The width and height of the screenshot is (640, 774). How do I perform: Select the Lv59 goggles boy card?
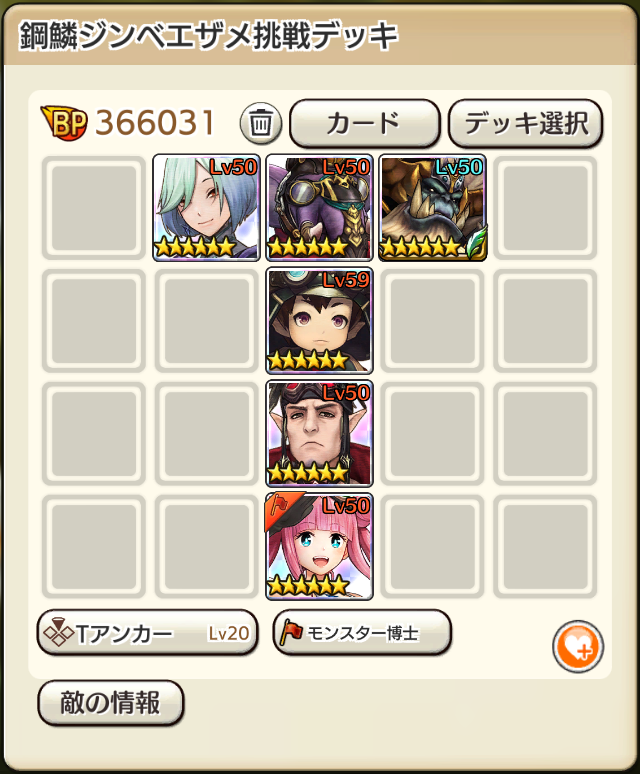point(320,320)
